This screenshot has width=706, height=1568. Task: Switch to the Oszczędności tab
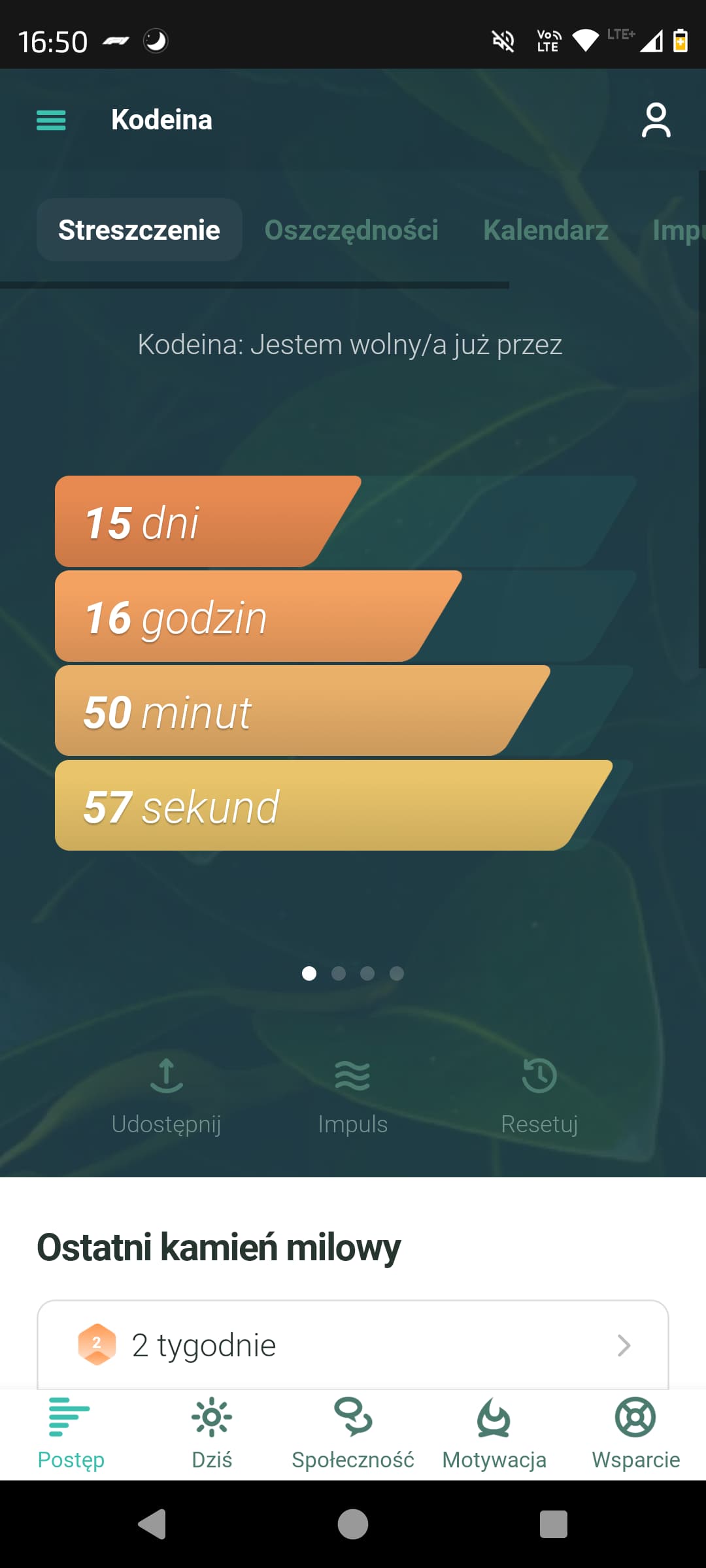351,230
